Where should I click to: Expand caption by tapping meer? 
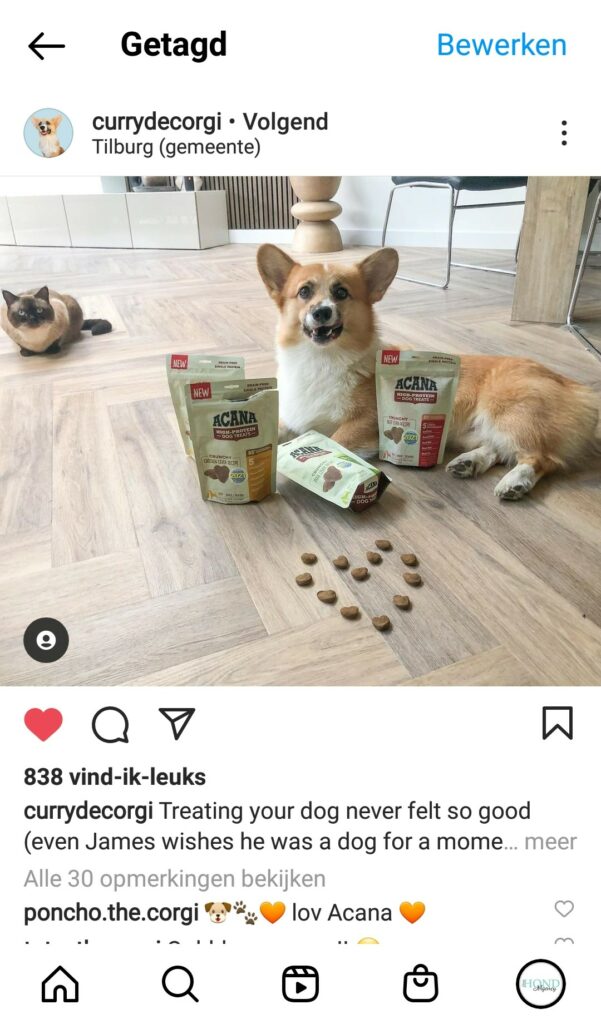[x=550, y=842]
